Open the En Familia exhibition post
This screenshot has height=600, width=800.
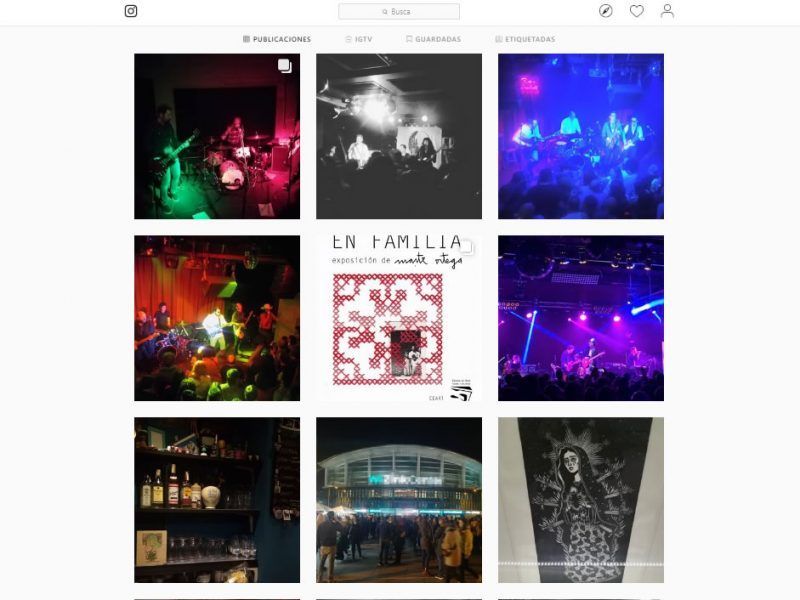tap(399, 318)
